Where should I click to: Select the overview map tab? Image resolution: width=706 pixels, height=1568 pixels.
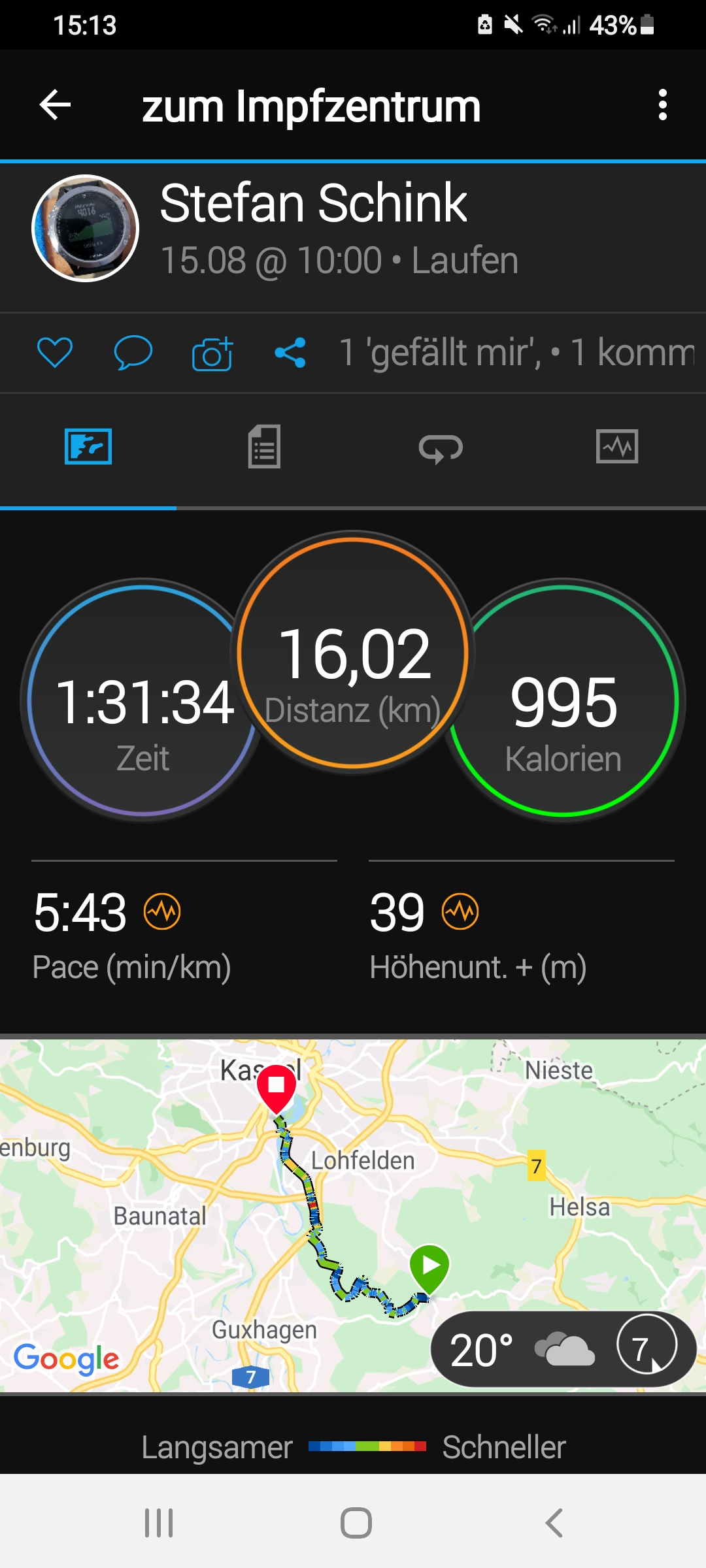click(88, 448)
